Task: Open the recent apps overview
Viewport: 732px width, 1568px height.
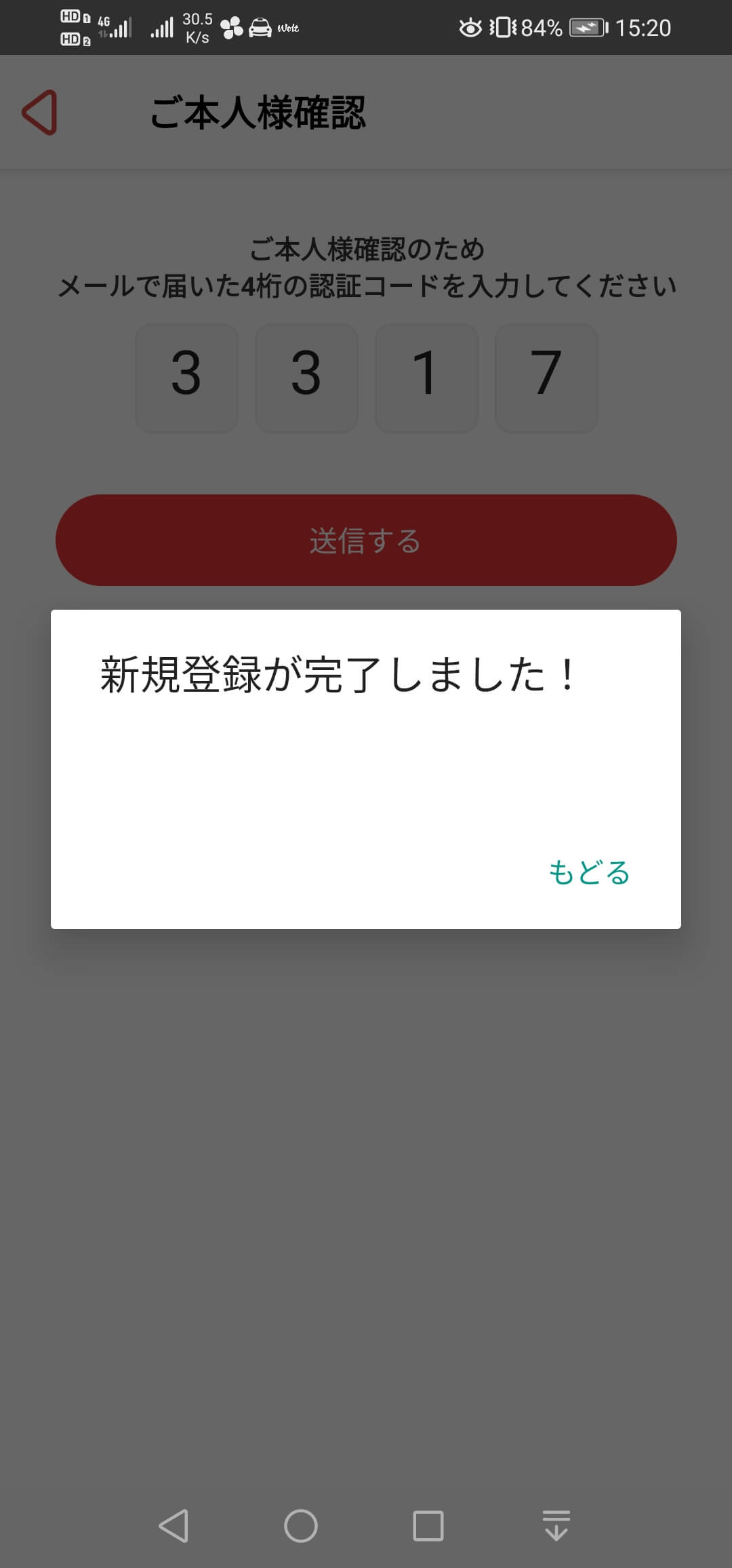Action: point(428,1526)
